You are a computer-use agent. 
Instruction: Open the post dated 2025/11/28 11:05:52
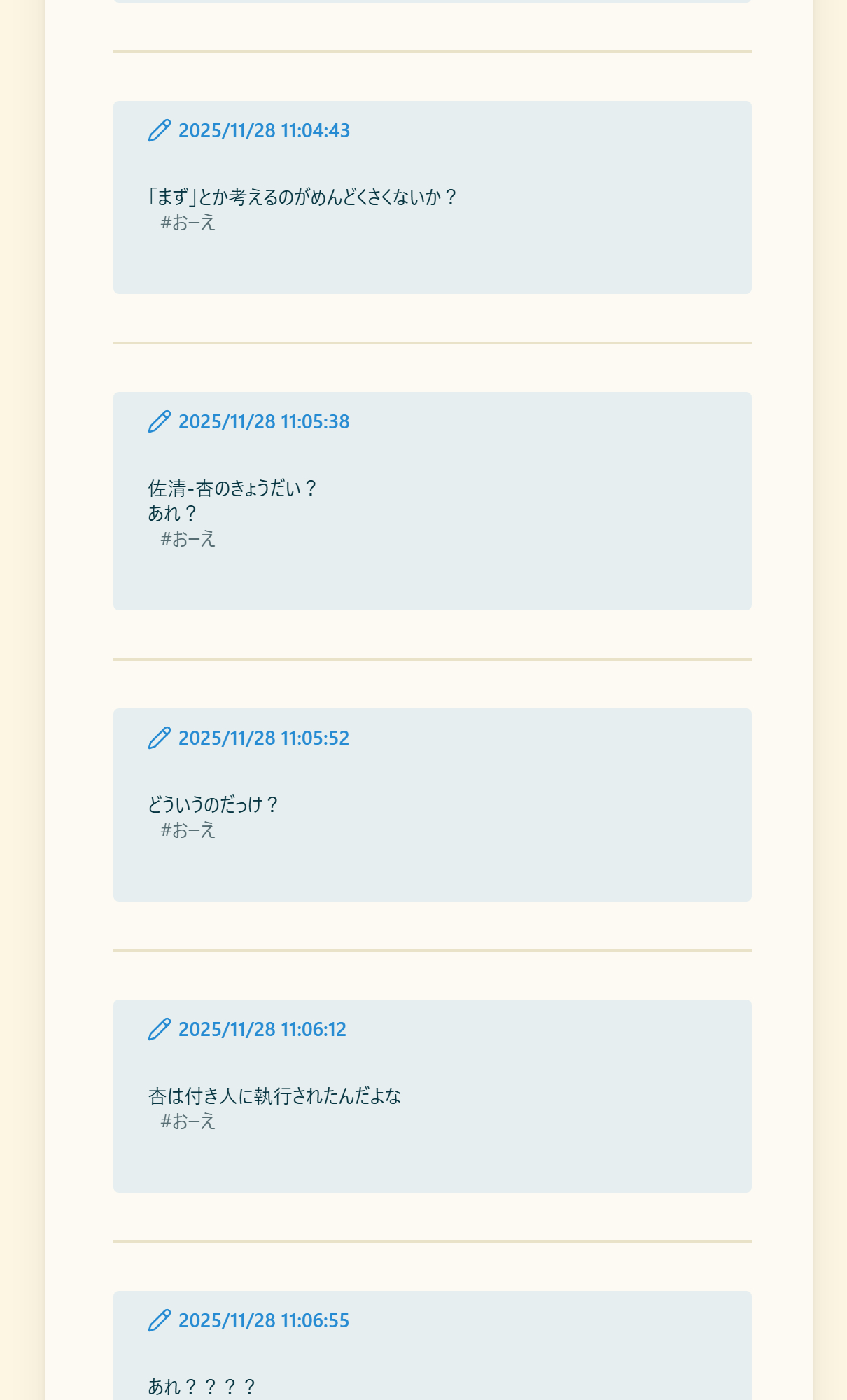click(263, 738)
